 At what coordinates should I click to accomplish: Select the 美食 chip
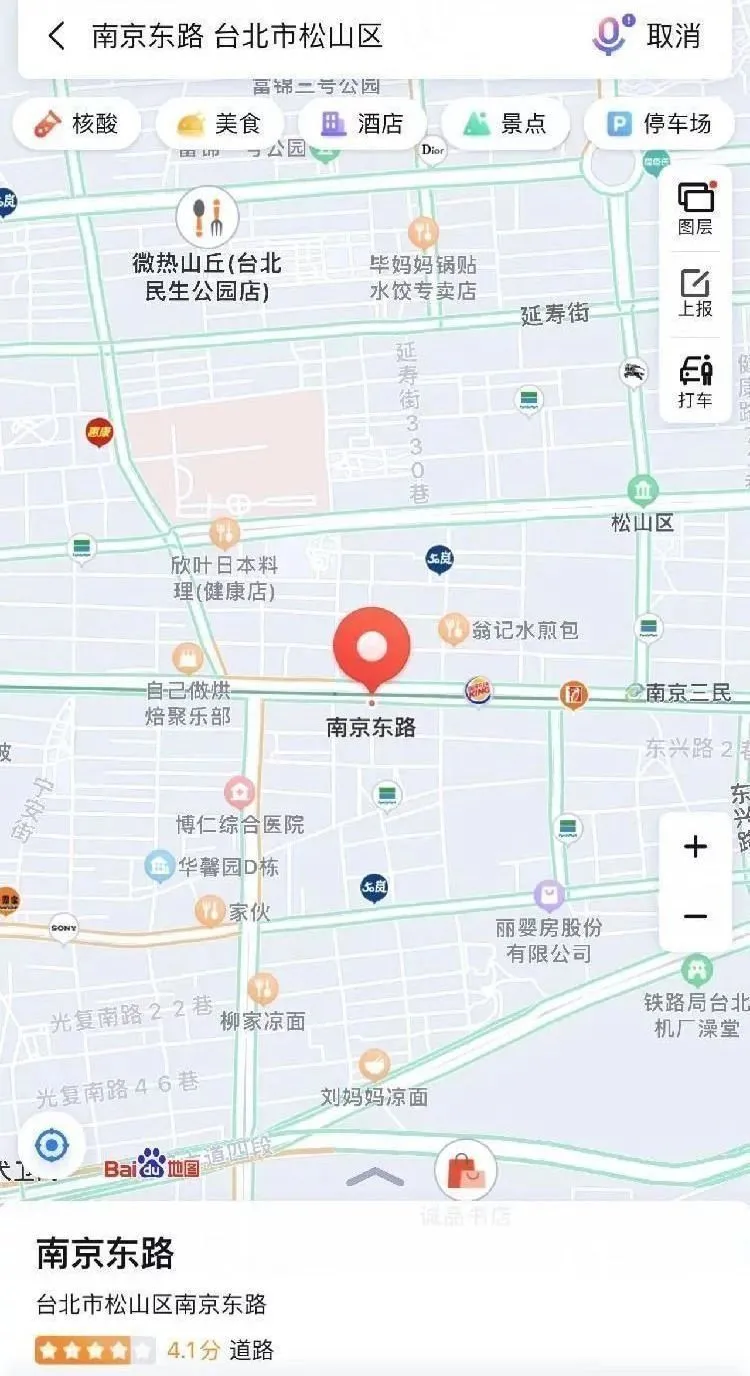coord(219,124)
